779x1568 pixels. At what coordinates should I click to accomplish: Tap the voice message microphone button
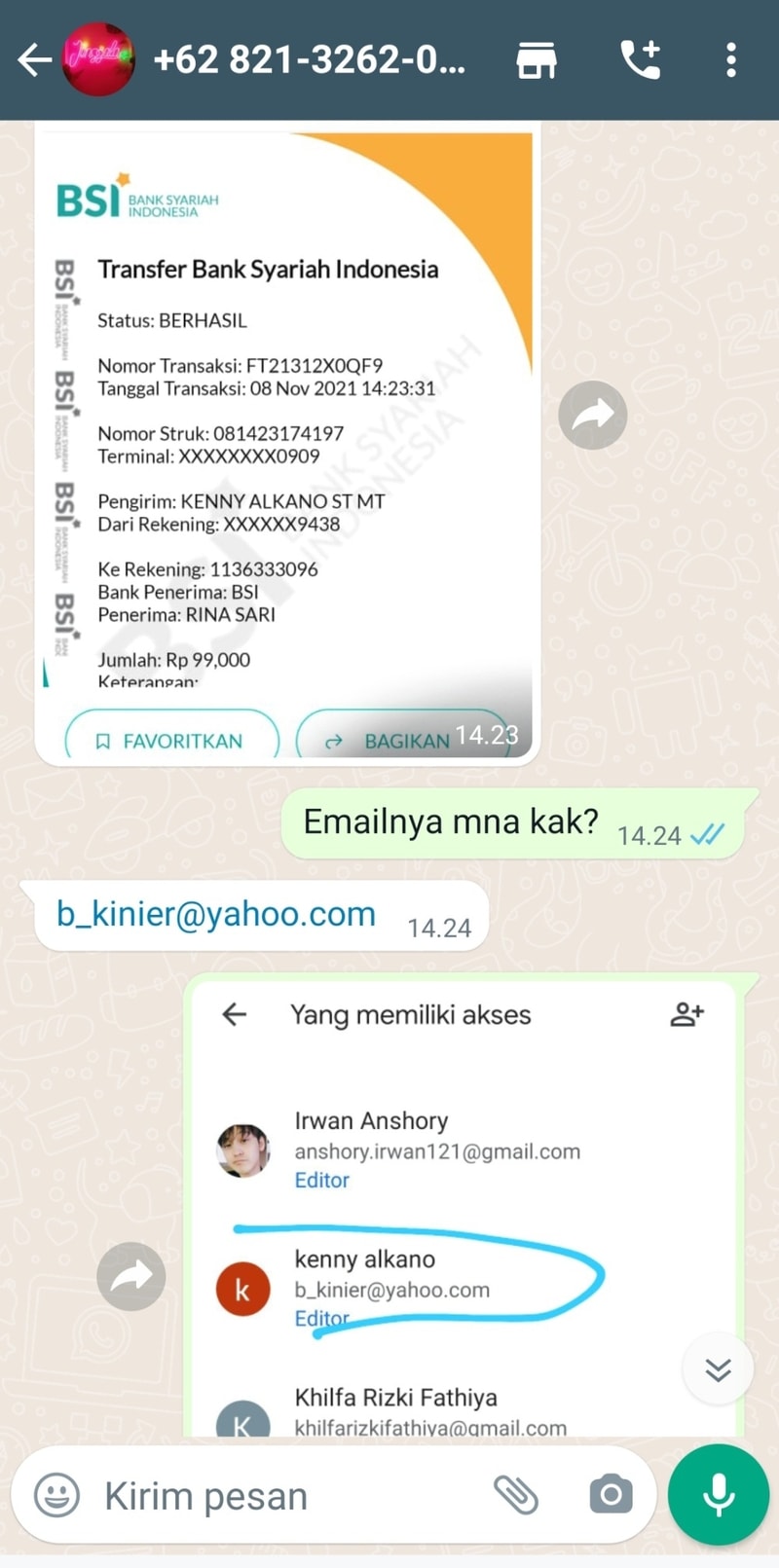tap(719, 1495)
